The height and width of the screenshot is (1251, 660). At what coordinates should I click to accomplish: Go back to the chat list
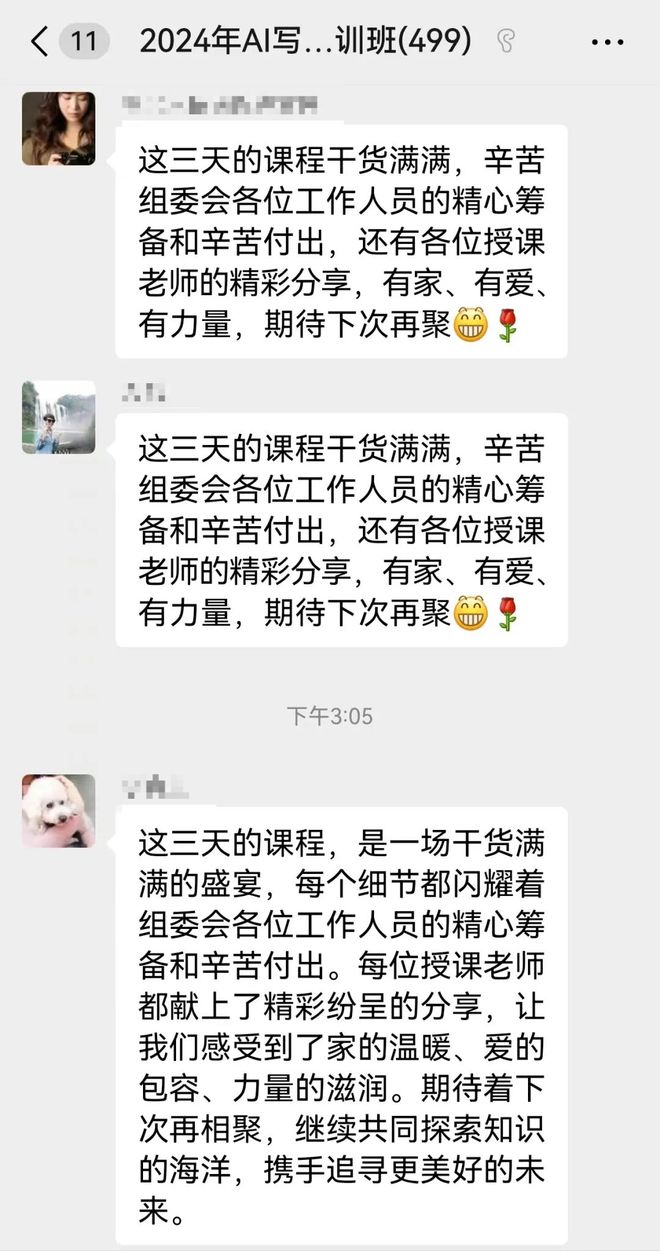[x=40, y=42]
